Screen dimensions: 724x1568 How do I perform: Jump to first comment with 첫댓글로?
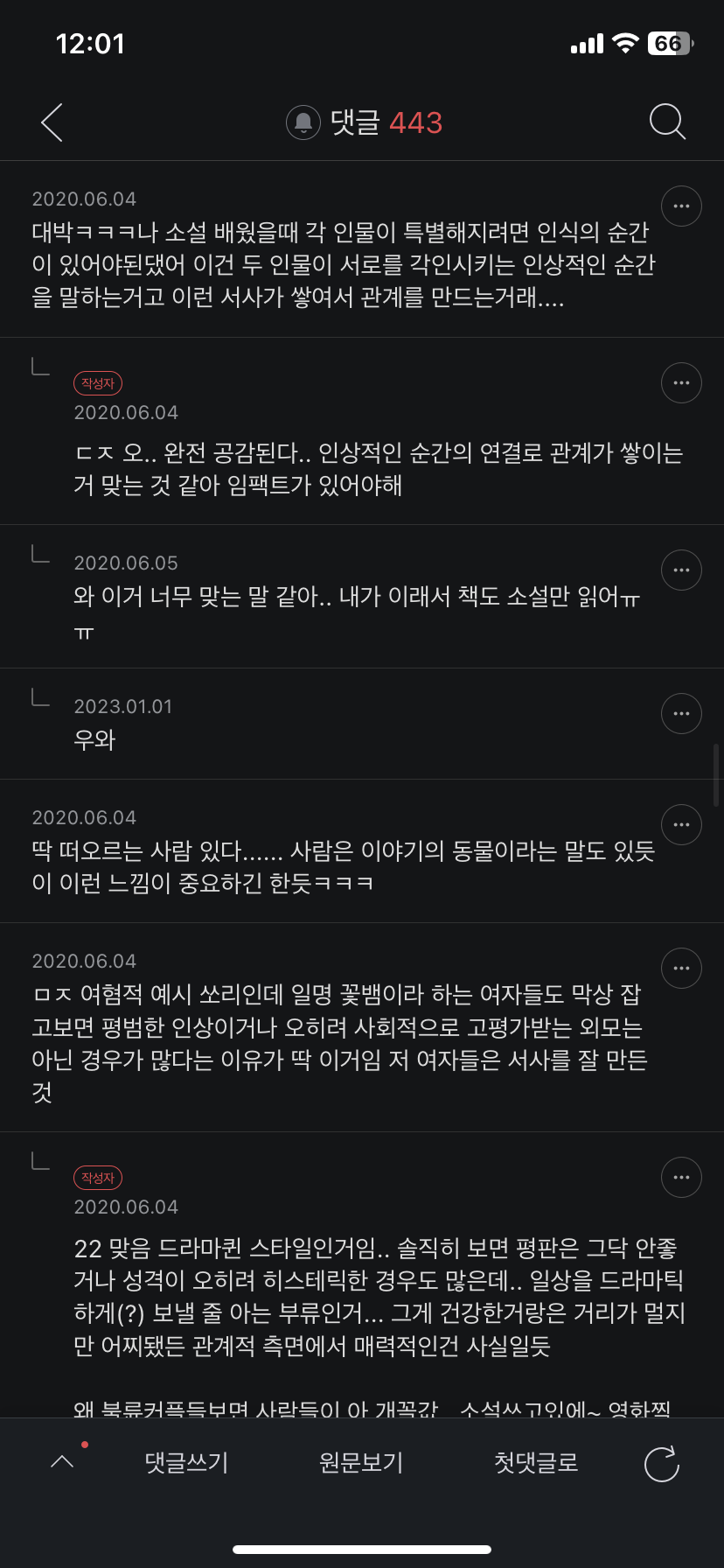coord(536,1462)
